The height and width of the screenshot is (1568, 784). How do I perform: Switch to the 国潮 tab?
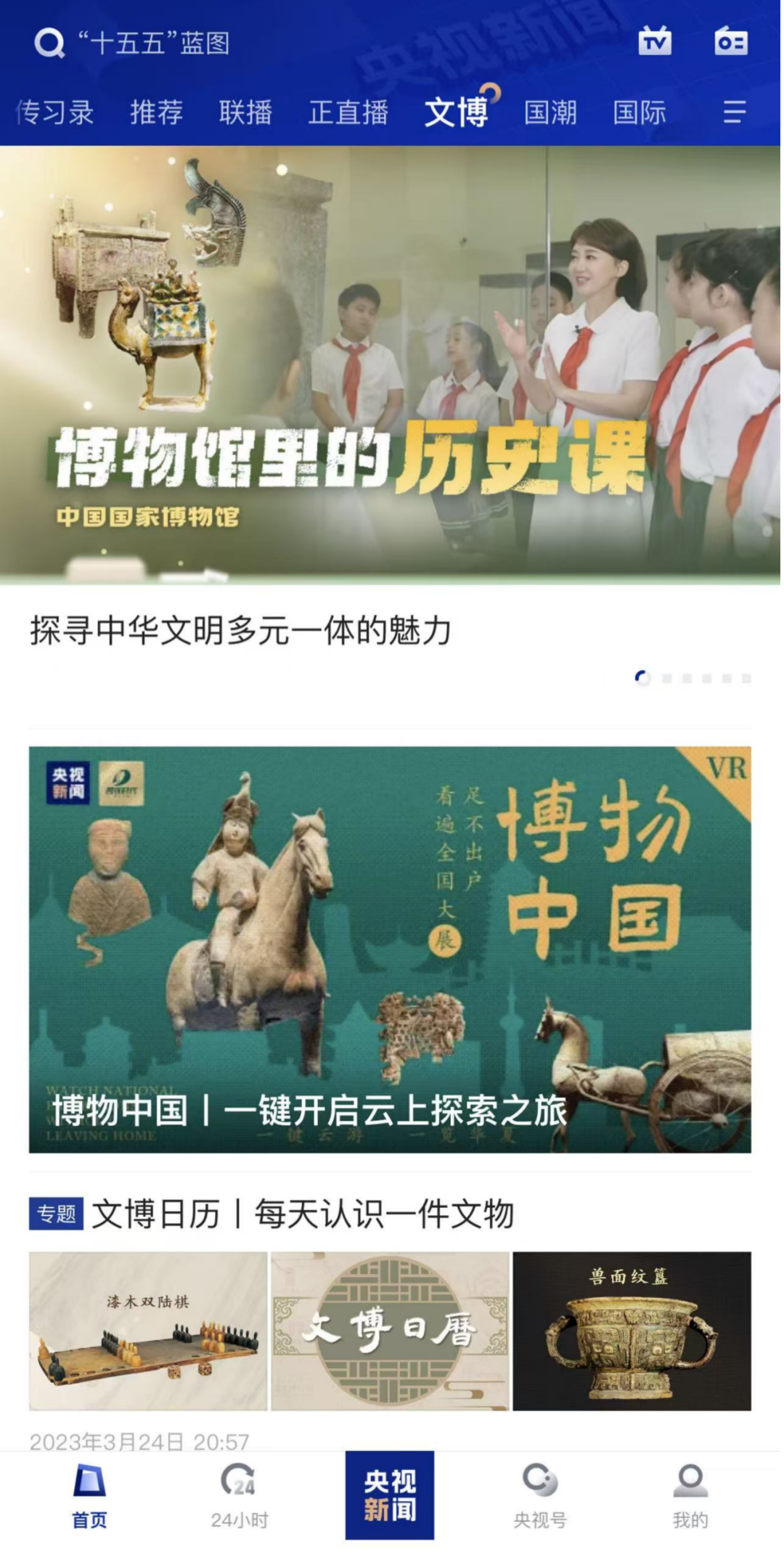pos(550,113)
